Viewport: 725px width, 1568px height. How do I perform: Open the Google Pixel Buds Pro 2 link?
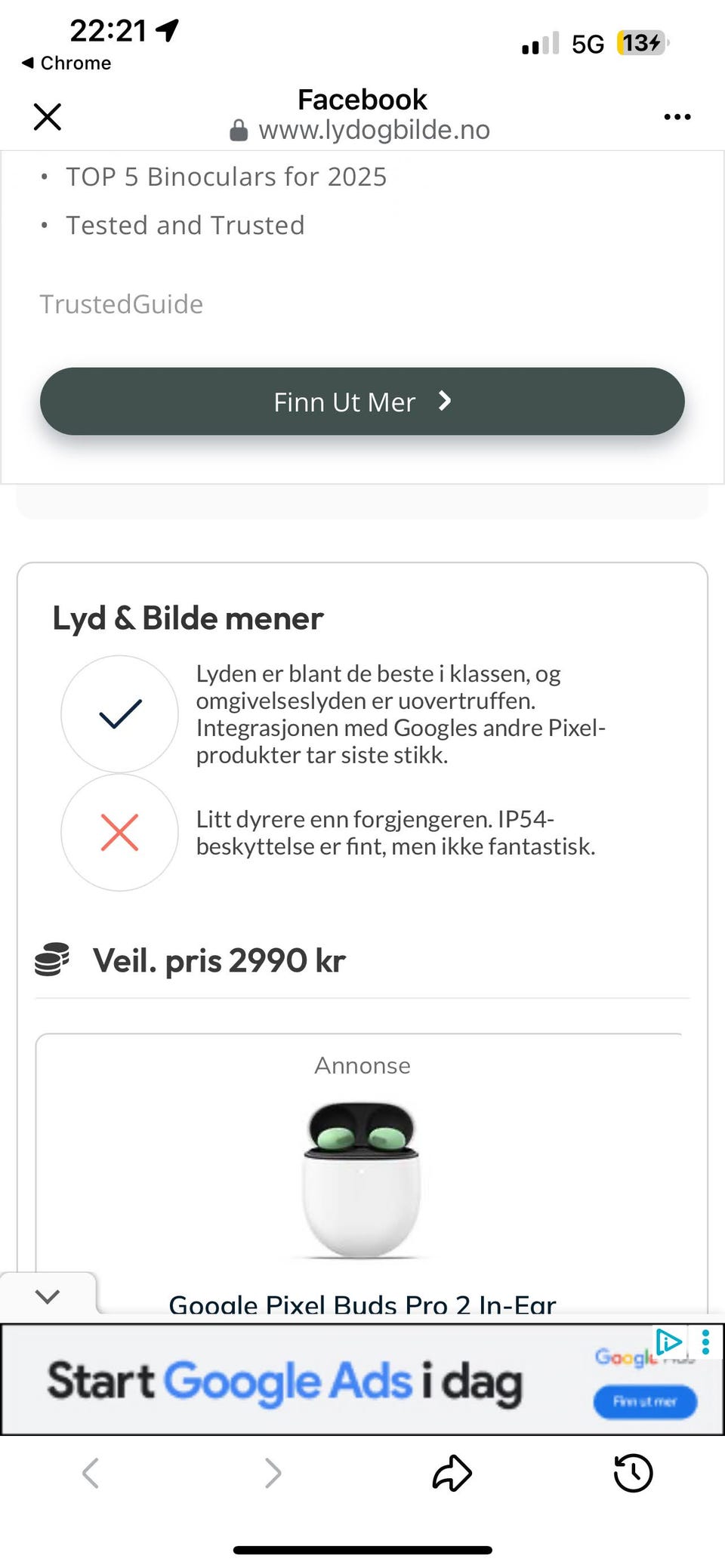pyautogui.click(x=362, y=1302)
